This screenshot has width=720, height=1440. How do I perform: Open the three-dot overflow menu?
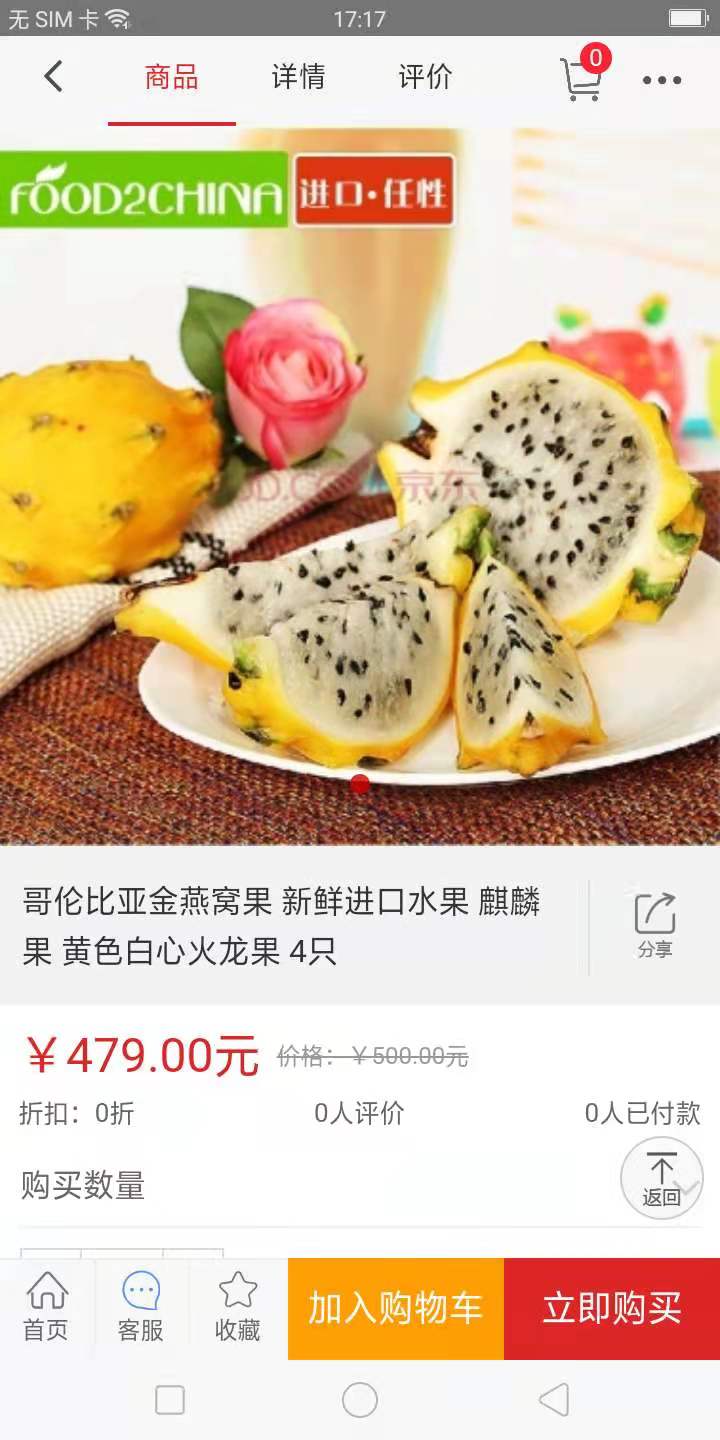click(661, 80)
